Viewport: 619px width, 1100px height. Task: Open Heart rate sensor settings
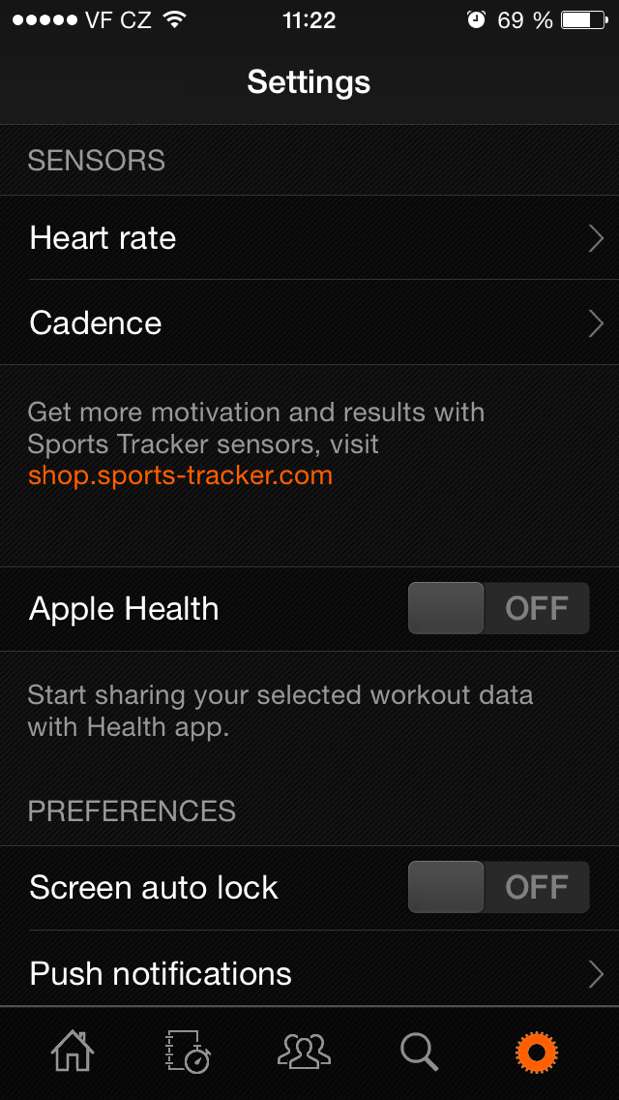tap(309, 238)
